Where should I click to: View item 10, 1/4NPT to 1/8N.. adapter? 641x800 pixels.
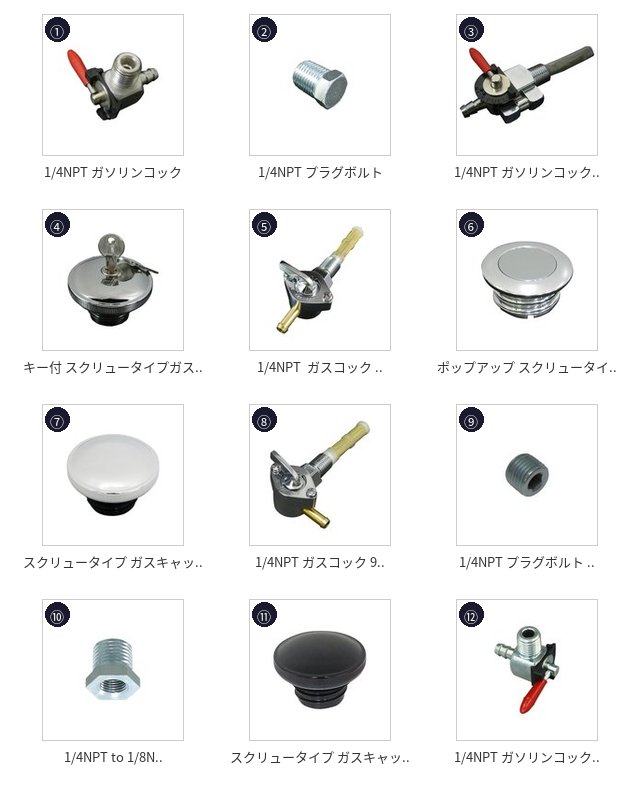tap(113, 670)
